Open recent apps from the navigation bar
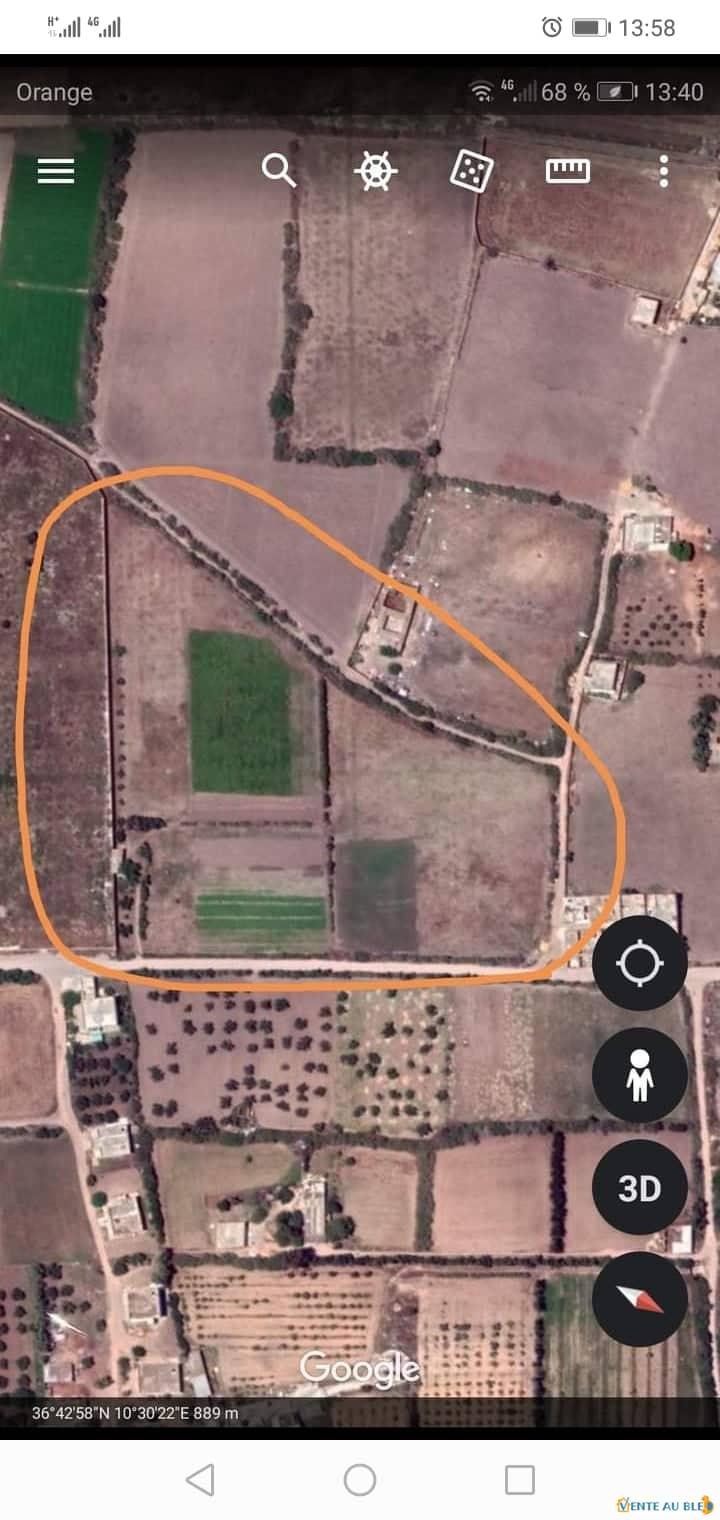The height and width of the screenshot is (1520, 720). click(x=519, y=1479)
